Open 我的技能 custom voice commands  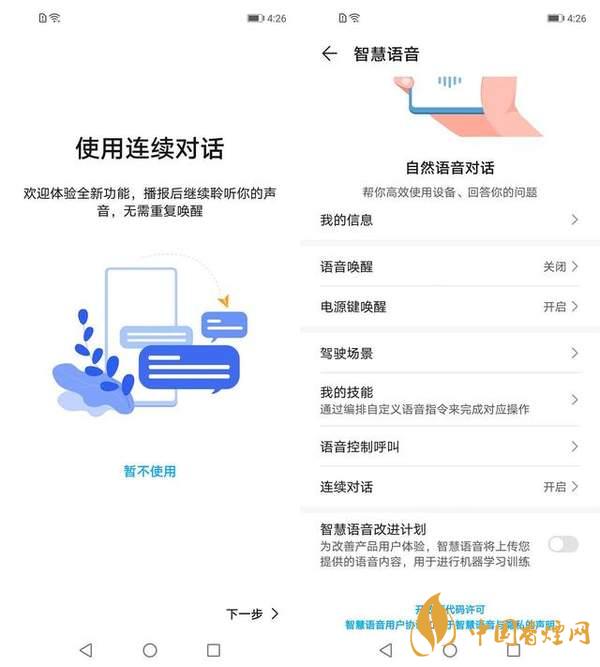(448, 400)
